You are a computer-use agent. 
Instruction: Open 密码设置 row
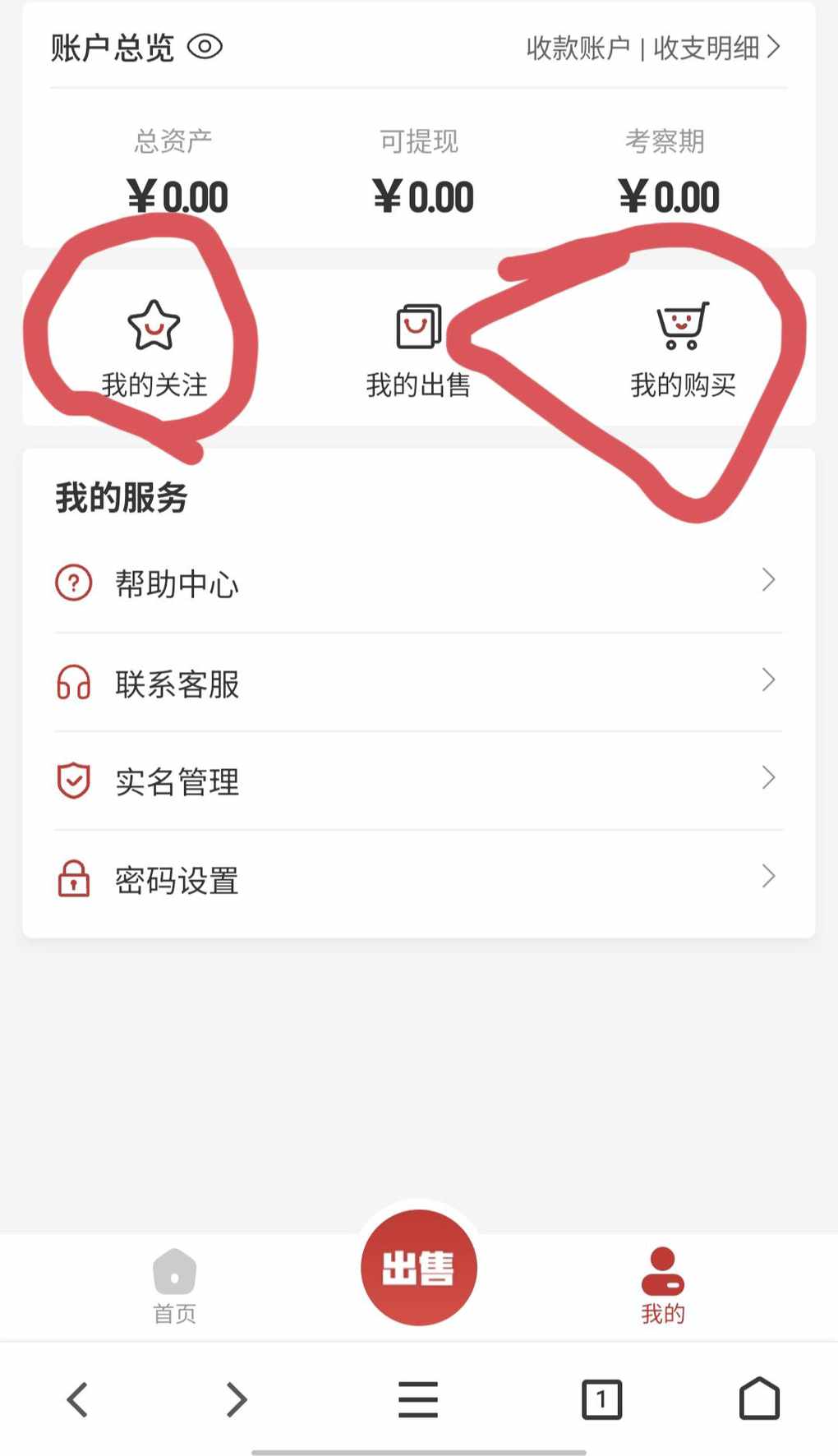(418, 879)
